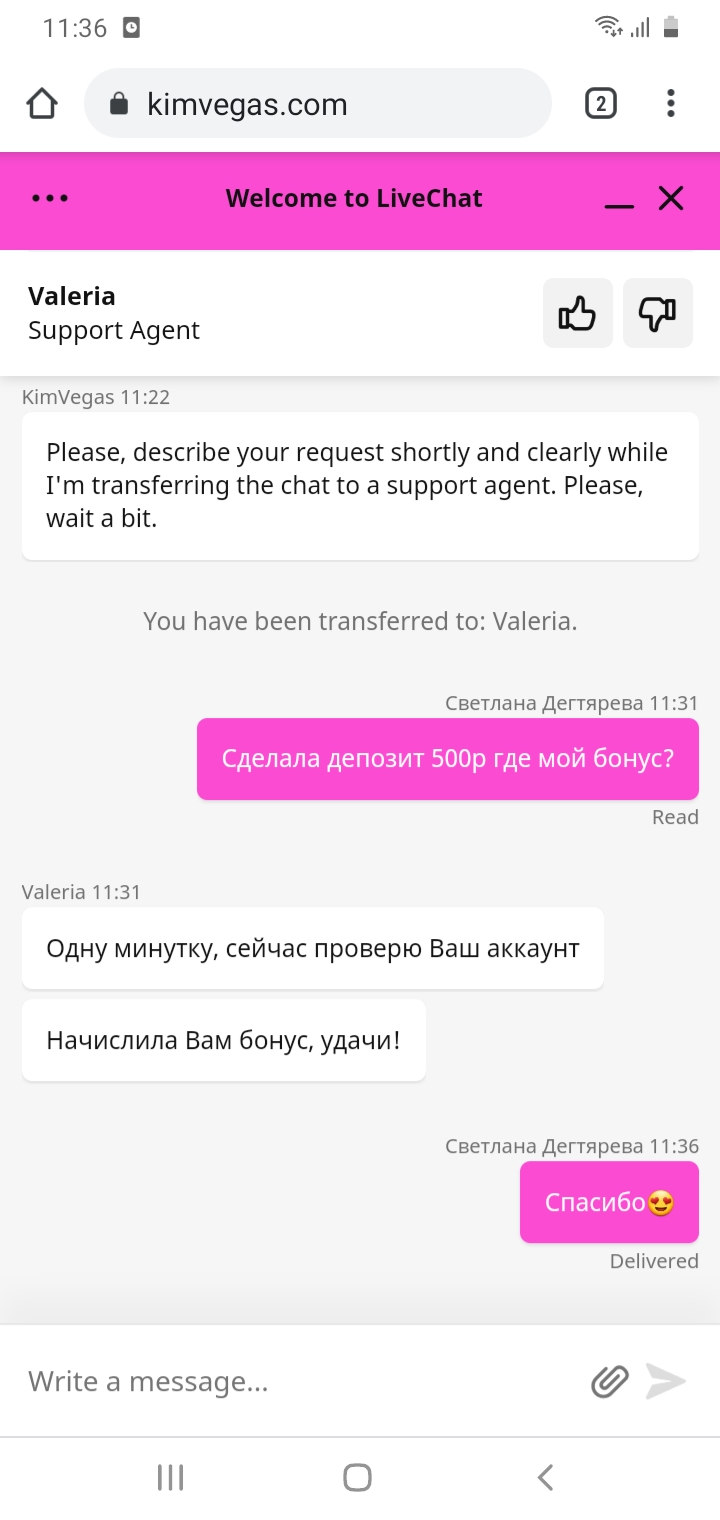The height and width of the screenshot is (1520, 720).
Task: Open the tab switcher showing 2 tabs
Action: [x=601, y=103]
